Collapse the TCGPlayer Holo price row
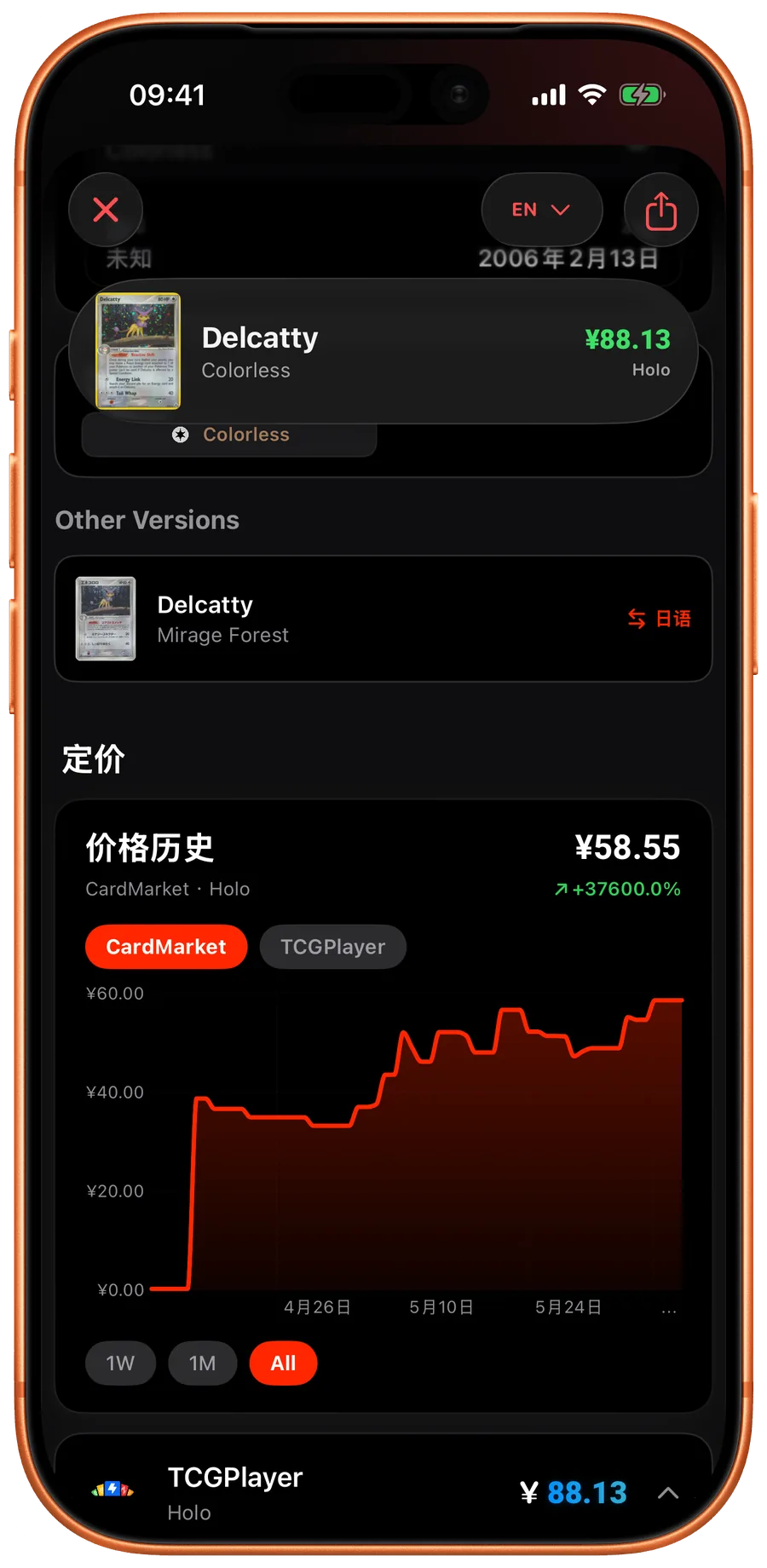The width and height of the screenshot is (767, 1568). pos(668,1493)
